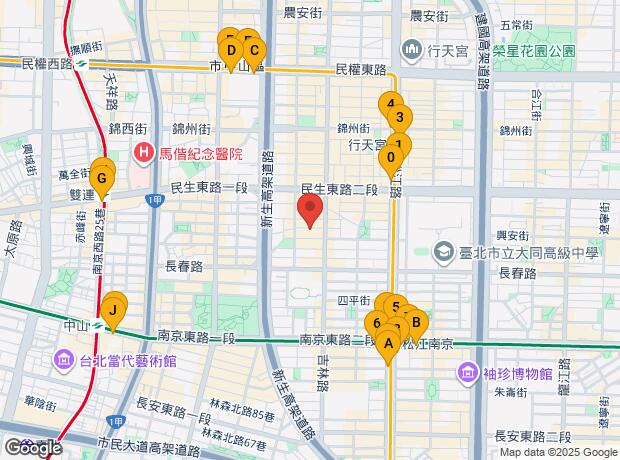Image resolution: width=620 pixels, height=460 pixels.
Task: Tap map marker 4
Action: click(x=390, y=102)
